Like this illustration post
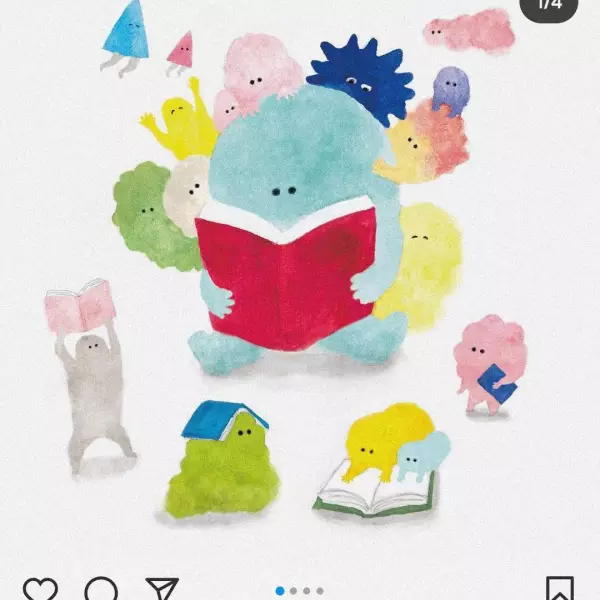This screenshot has height=600, width=600. (x=40, y=590)
